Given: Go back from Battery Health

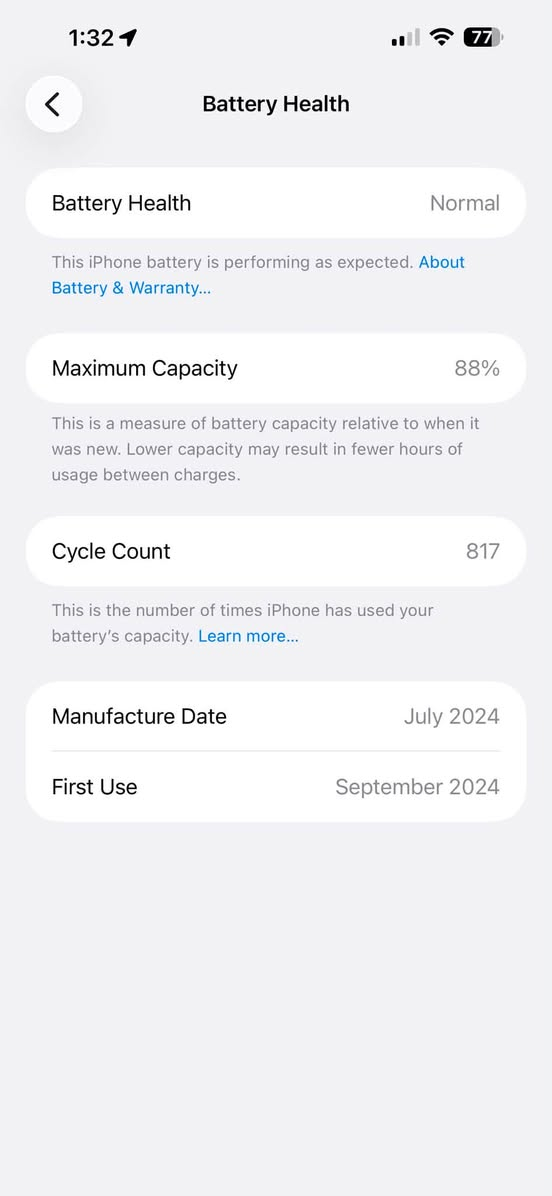Looking at the screenshot, I should 53,104.
